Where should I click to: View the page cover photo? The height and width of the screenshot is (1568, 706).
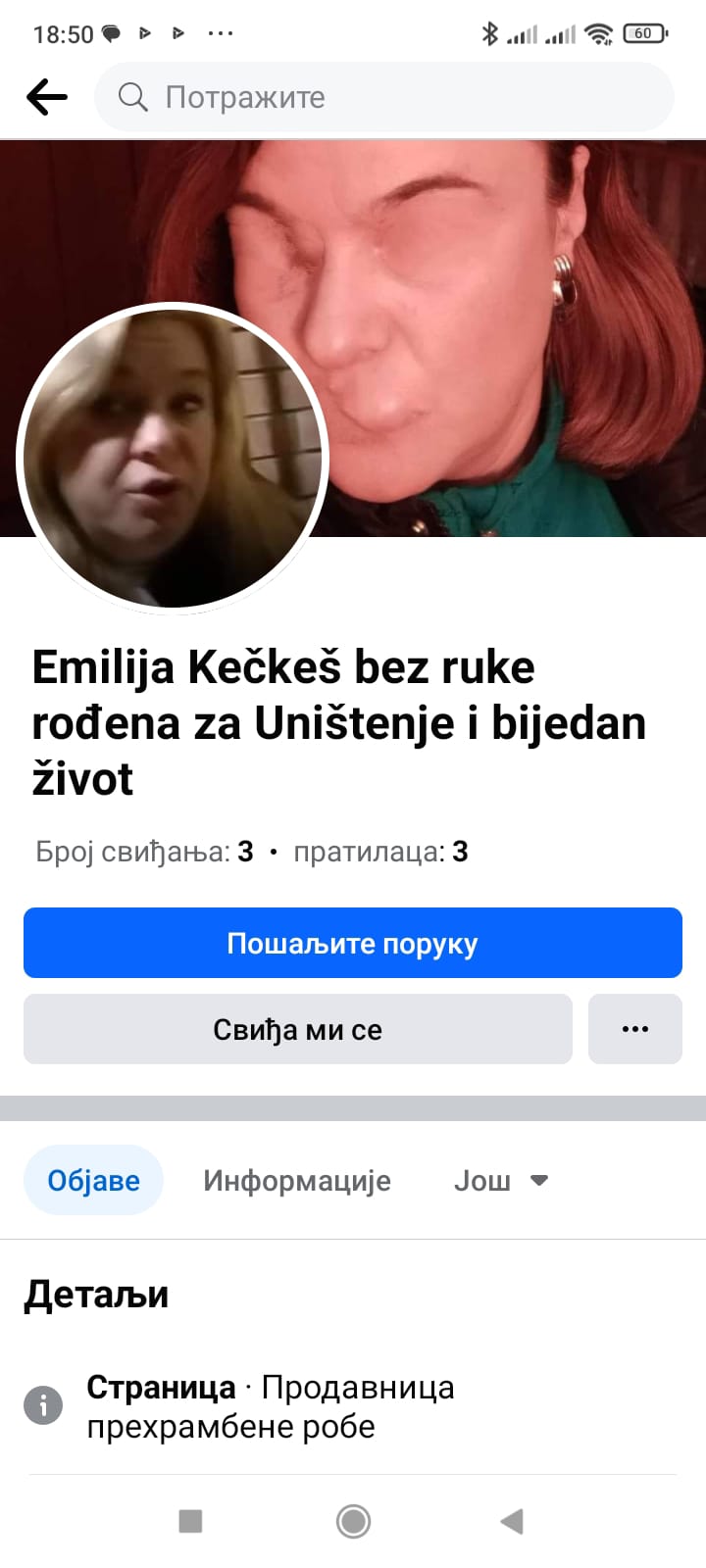(510, 294)
